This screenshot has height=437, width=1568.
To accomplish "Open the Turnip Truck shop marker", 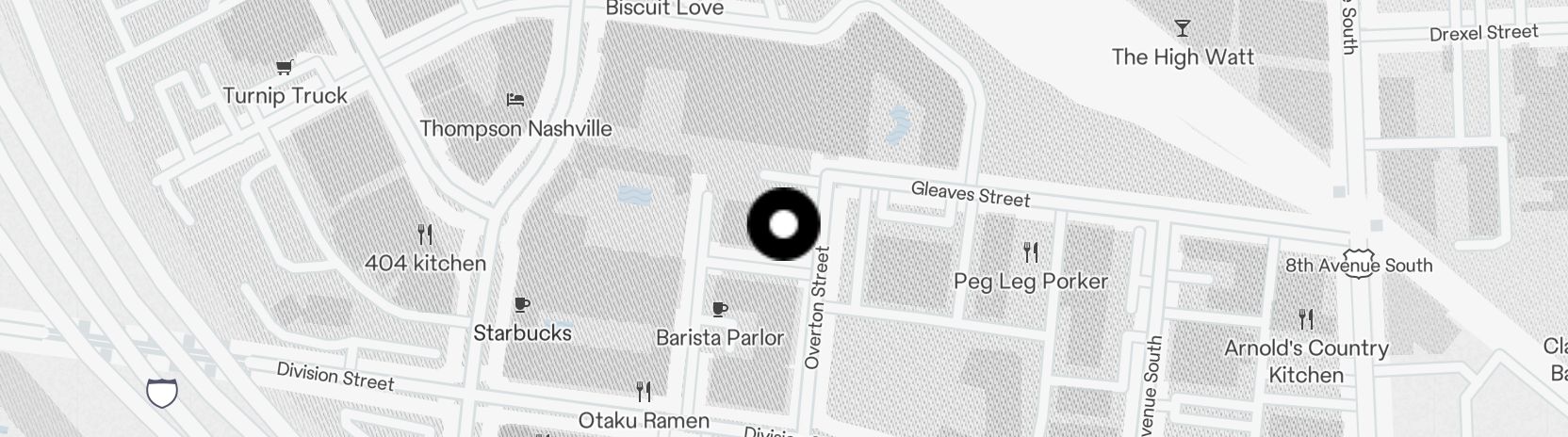I will [x=284, y=68].
